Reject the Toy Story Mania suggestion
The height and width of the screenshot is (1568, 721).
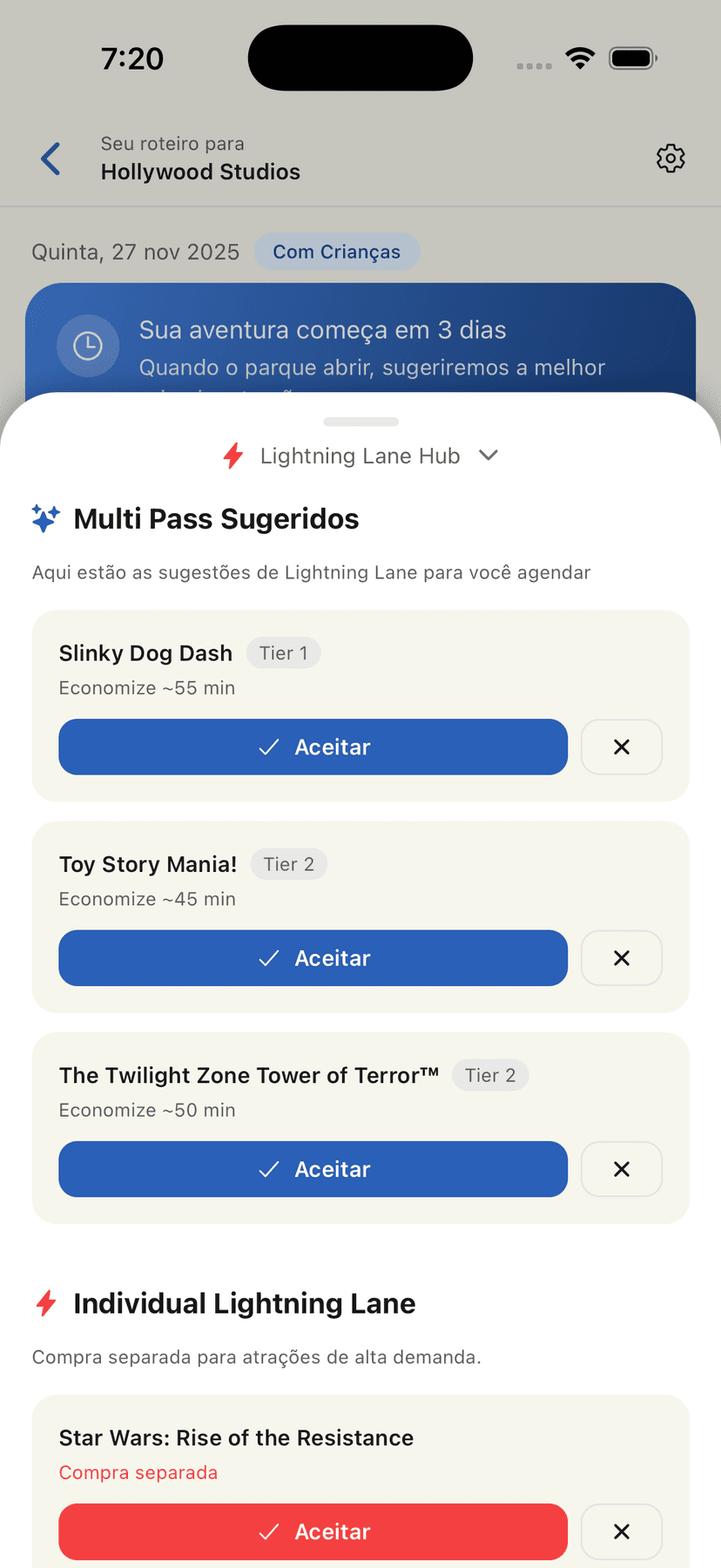(x=621, y=957)
